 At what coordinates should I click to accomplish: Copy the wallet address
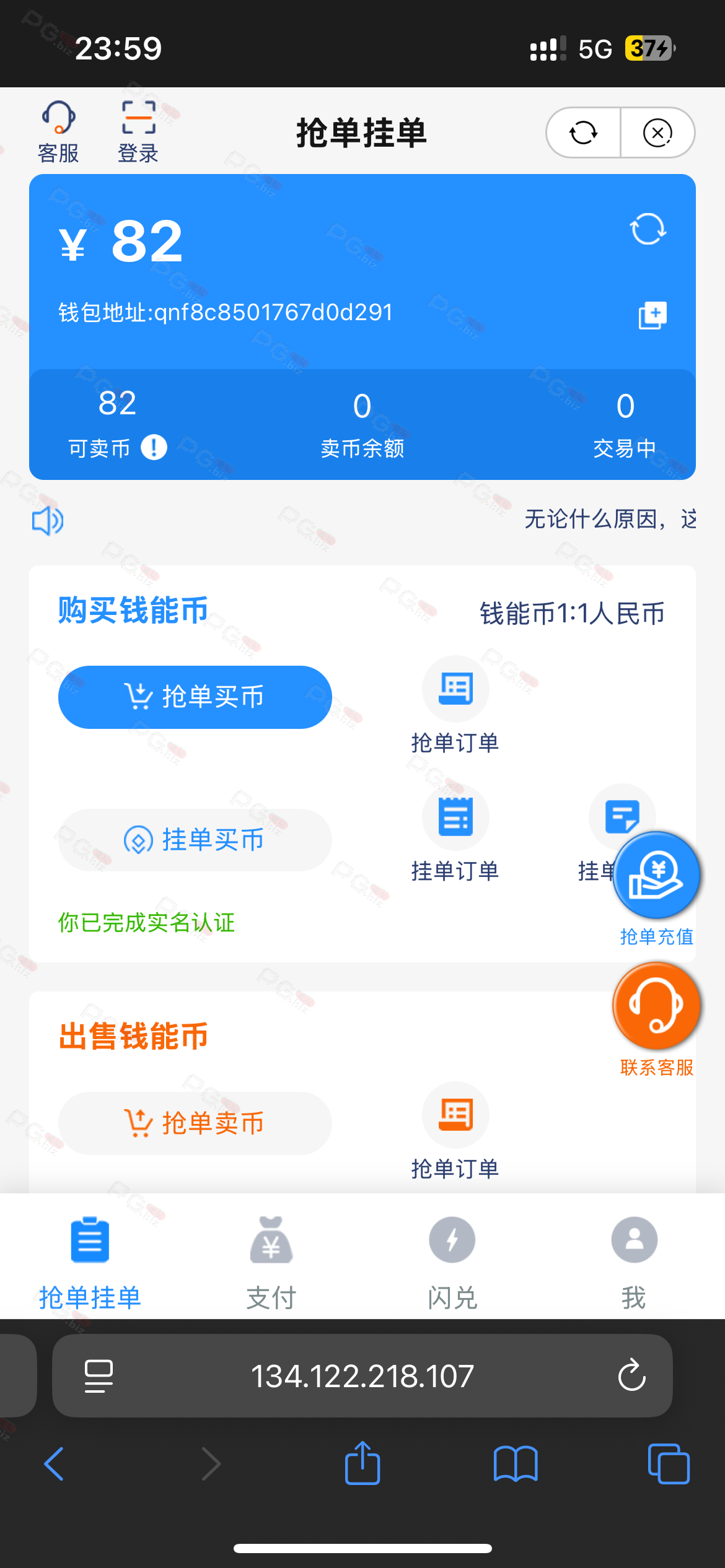pos(652,315)
